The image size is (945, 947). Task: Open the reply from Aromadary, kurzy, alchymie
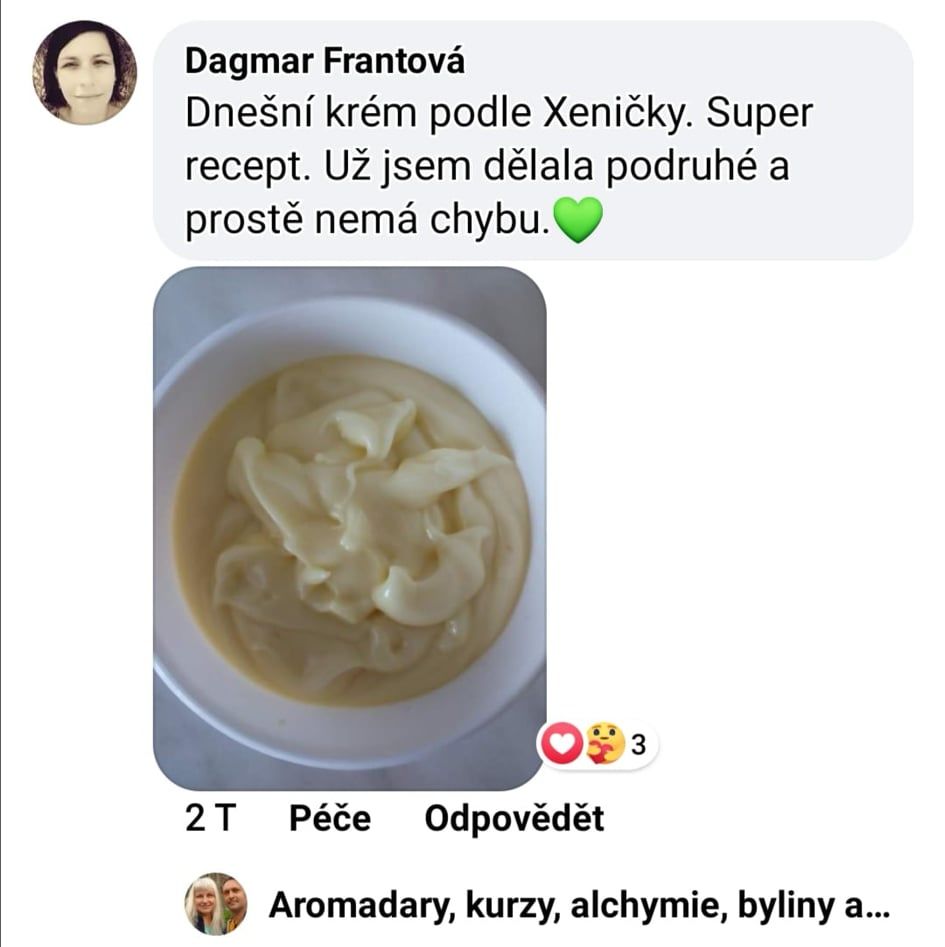point(578,905)
